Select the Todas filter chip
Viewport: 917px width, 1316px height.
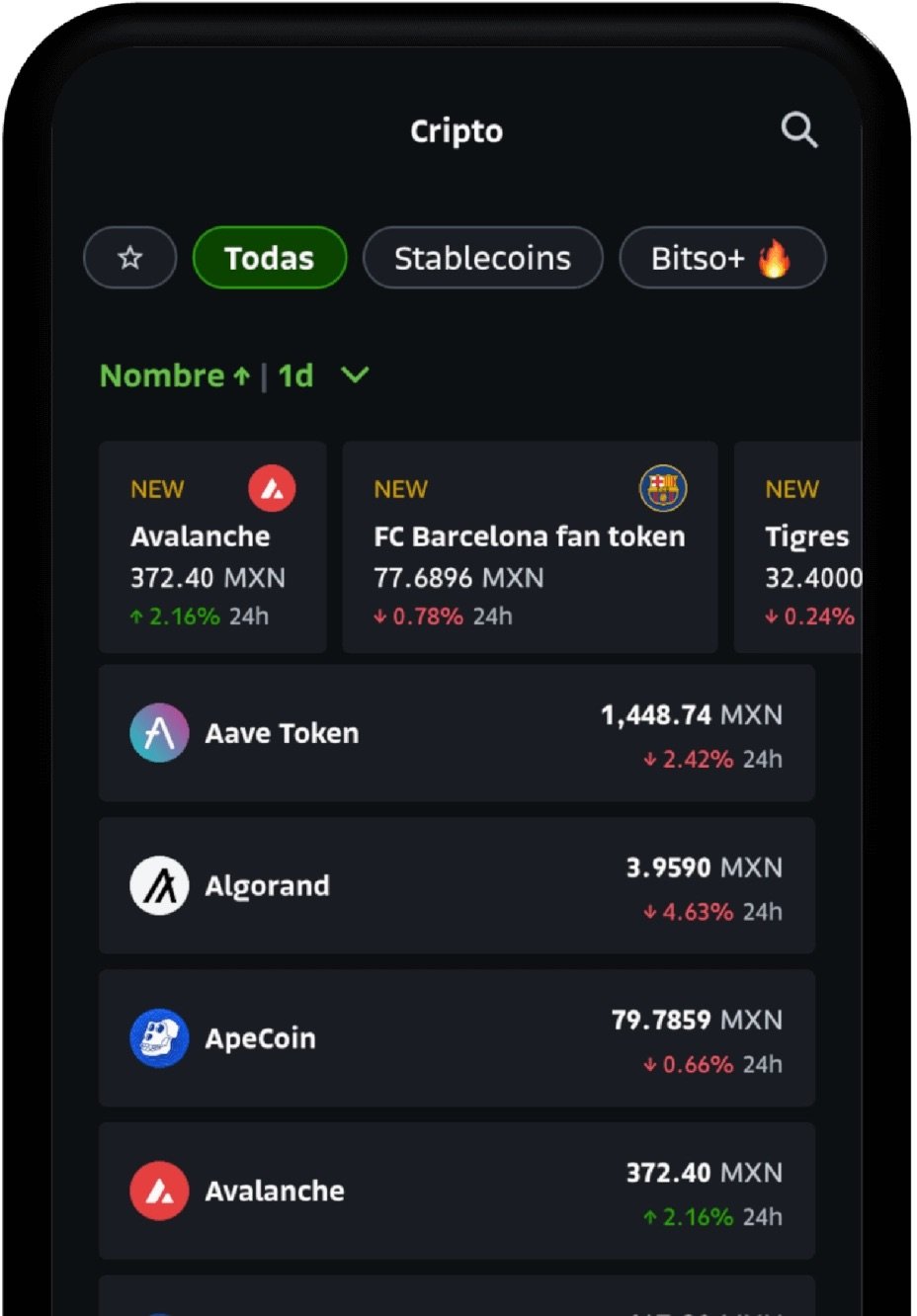269,258
